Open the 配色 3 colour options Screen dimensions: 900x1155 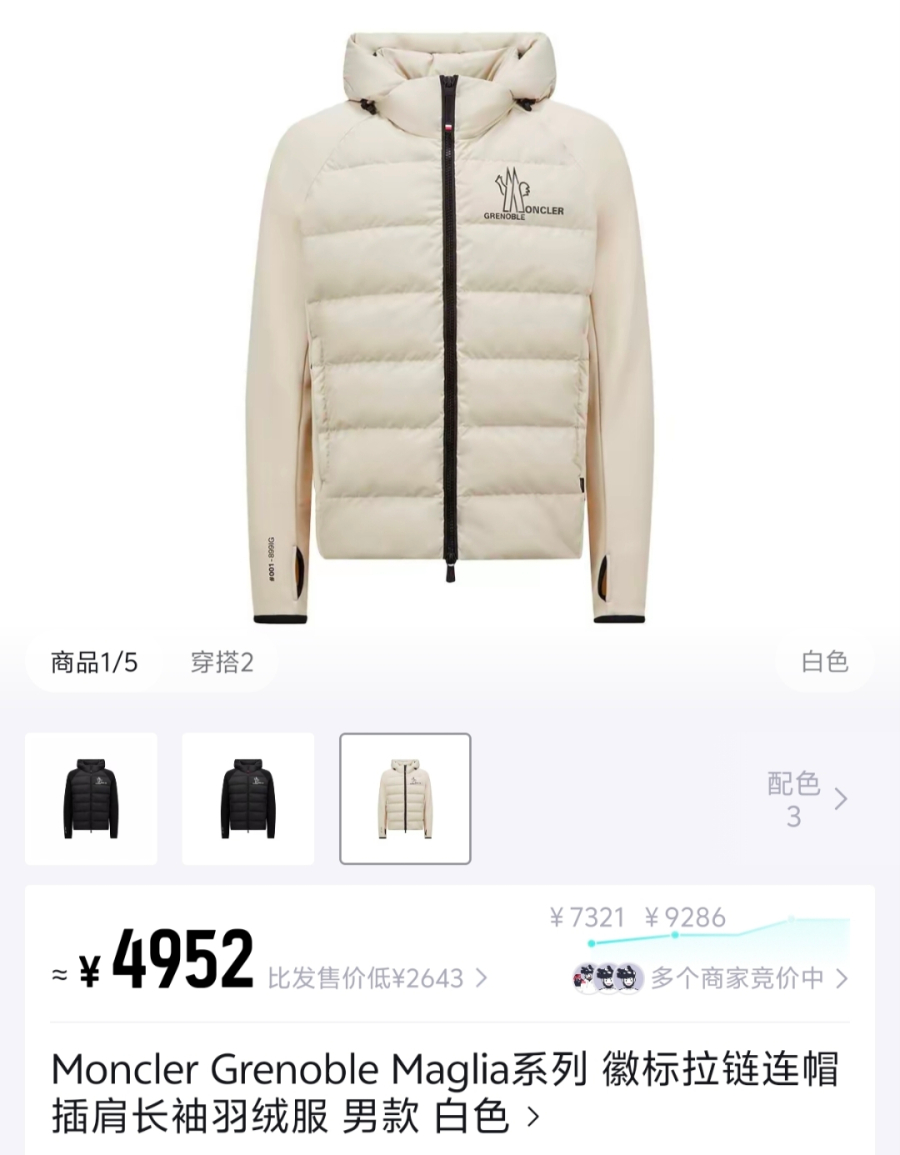click(x=806, y=799)
